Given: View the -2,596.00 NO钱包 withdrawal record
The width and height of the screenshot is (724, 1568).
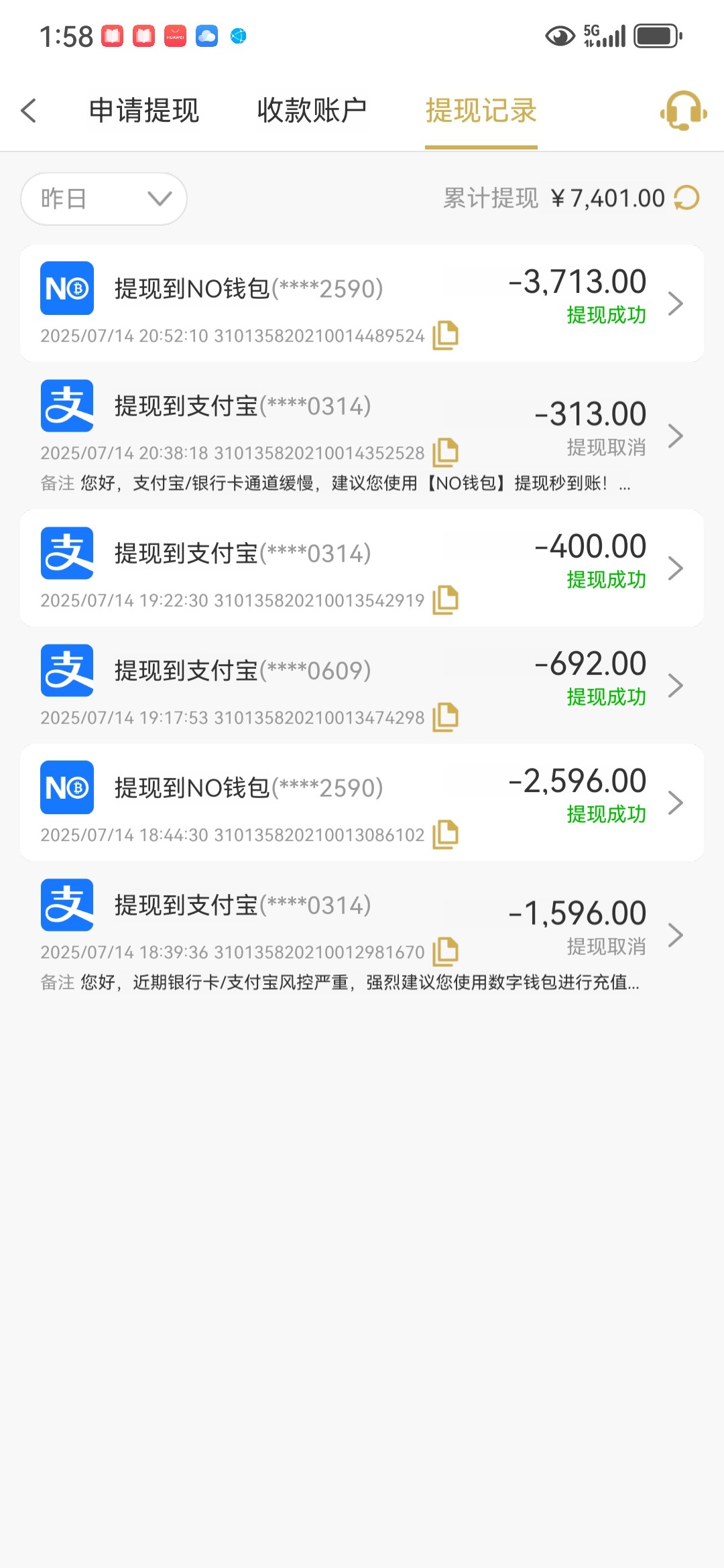Looking at the screenshot, I should tap(675, 803).
